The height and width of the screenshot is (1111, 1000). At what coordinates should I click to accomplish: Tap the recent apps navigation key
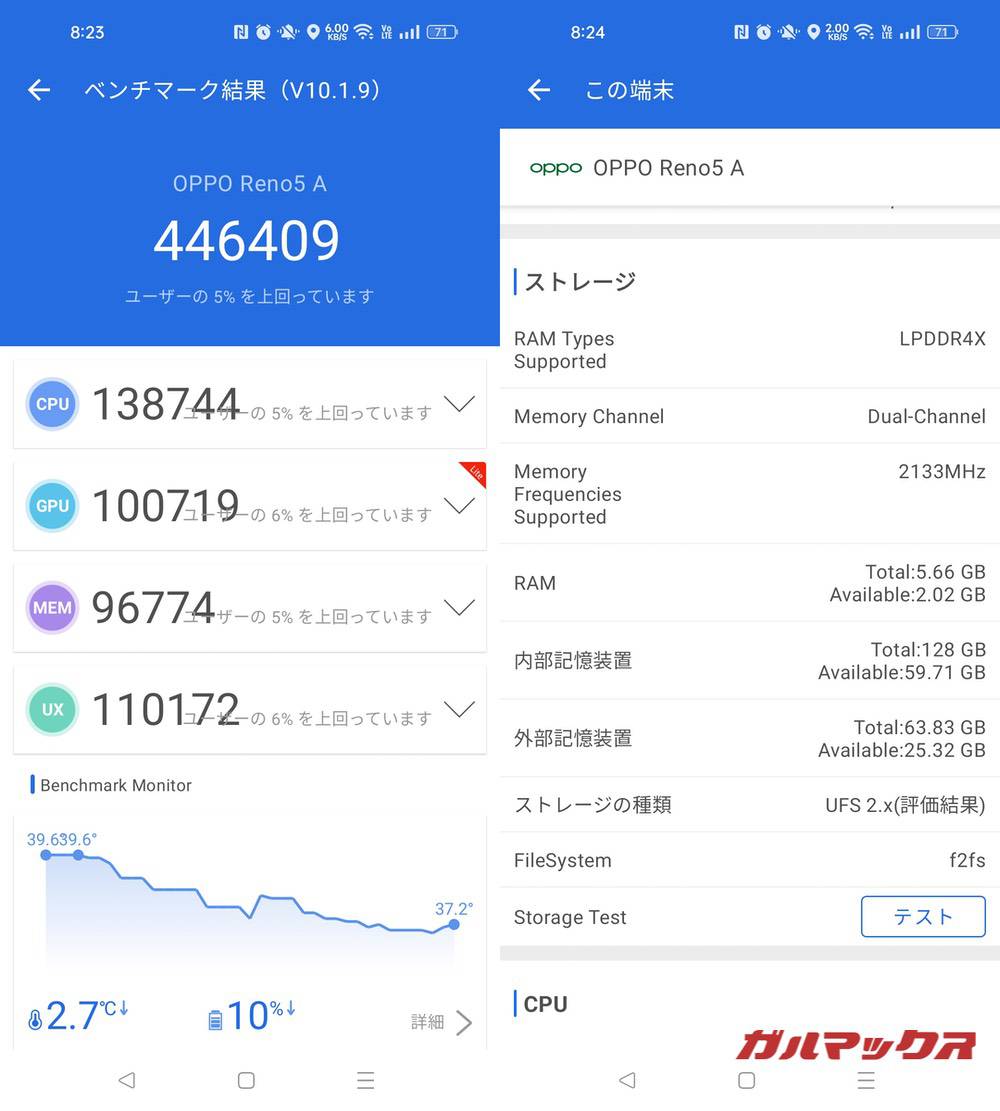click(x=365, y=1081)
